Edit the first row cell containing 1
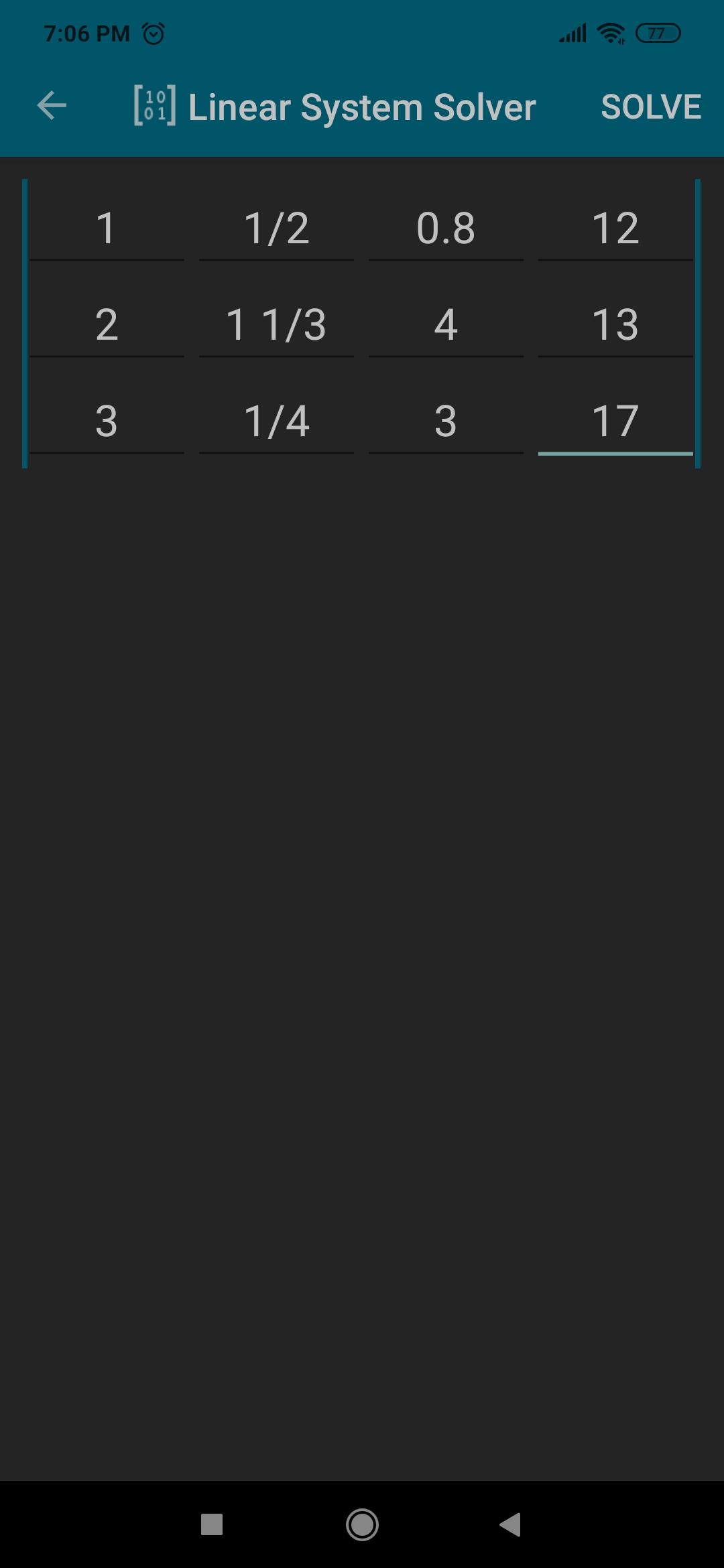 107,228
